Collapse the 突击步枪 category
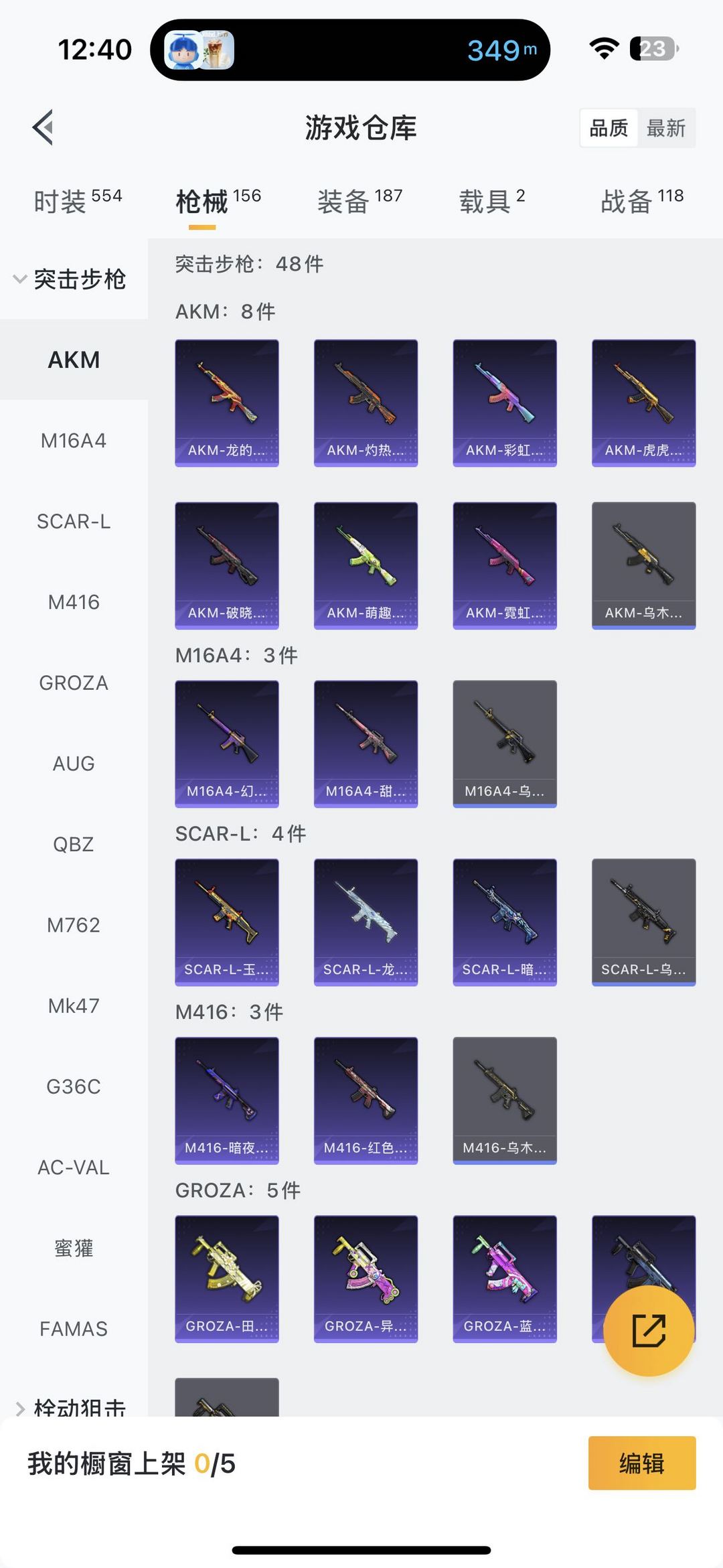Screen dimensions: 723x1568 70,279
